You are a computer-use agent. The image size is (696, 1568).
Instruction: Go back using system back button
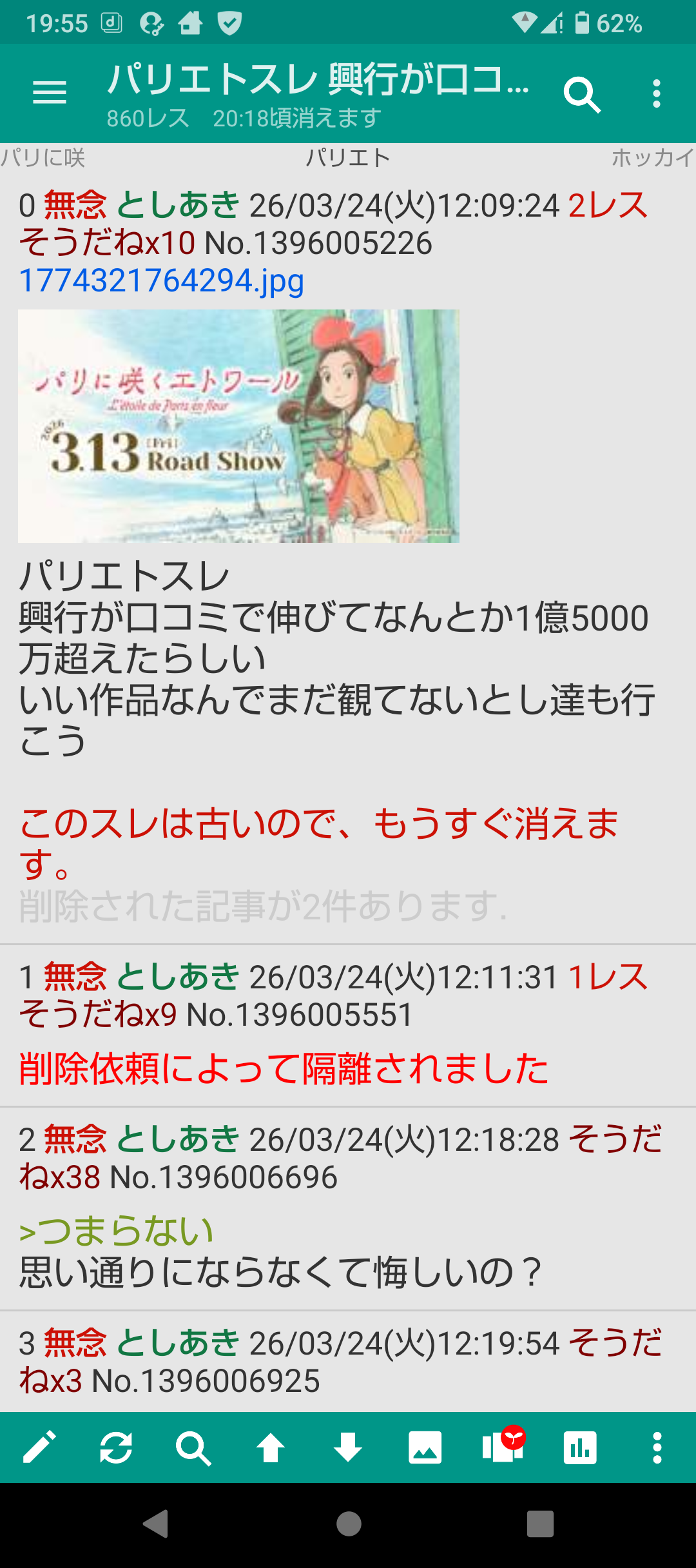pyautogui.click(x=156, y=1524)
